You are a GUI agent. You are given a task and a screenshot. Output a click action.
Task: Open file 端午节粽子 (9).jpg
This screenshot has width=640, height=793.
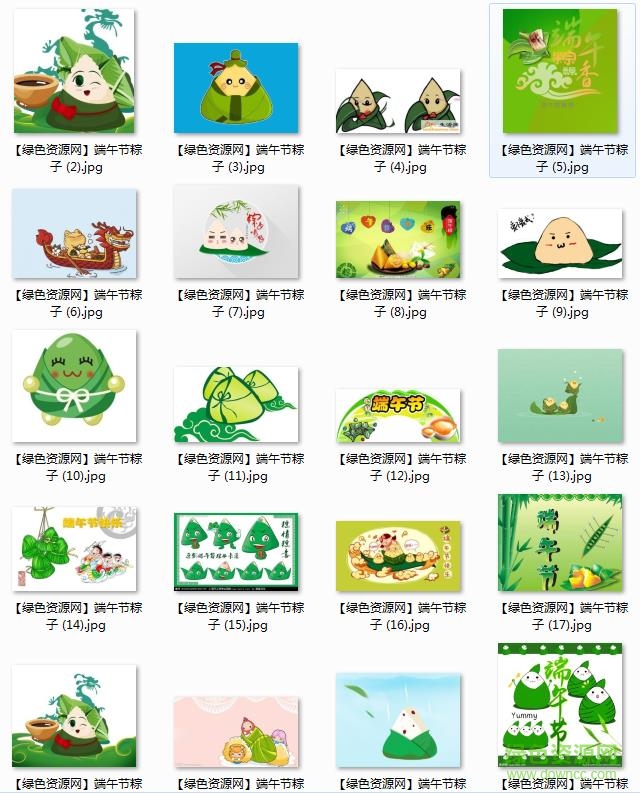coord(560,243)
